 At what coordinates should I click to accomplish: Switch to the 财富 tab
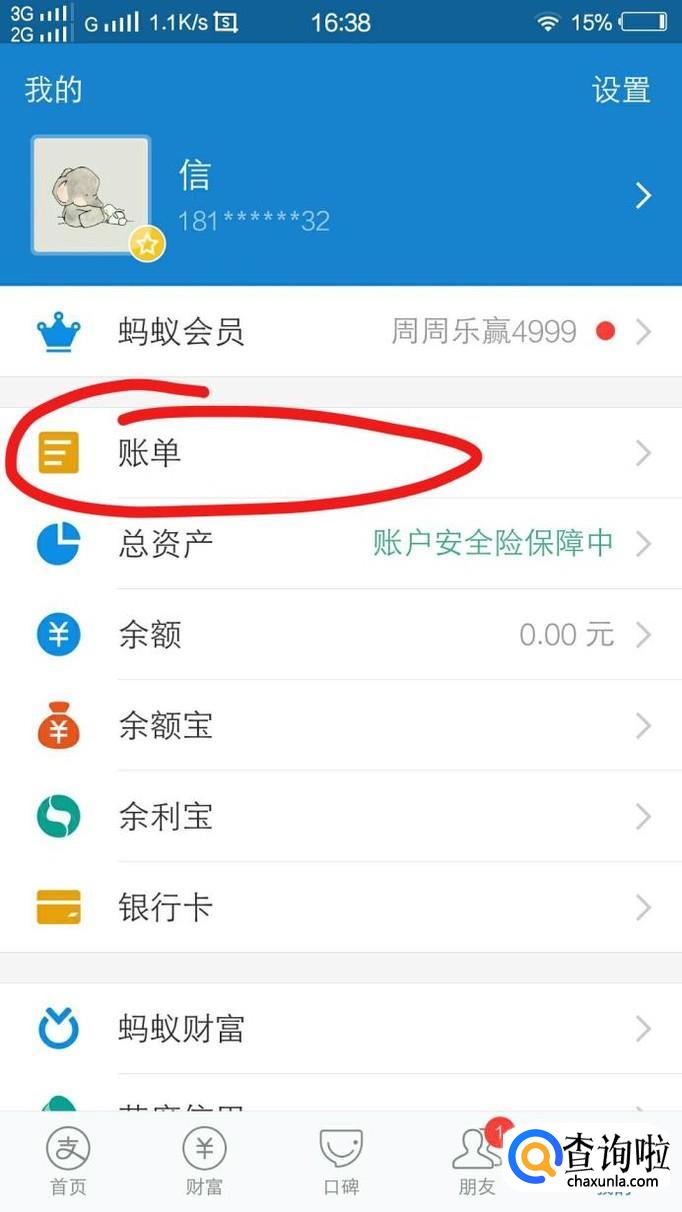click(x=204, y=1162)
